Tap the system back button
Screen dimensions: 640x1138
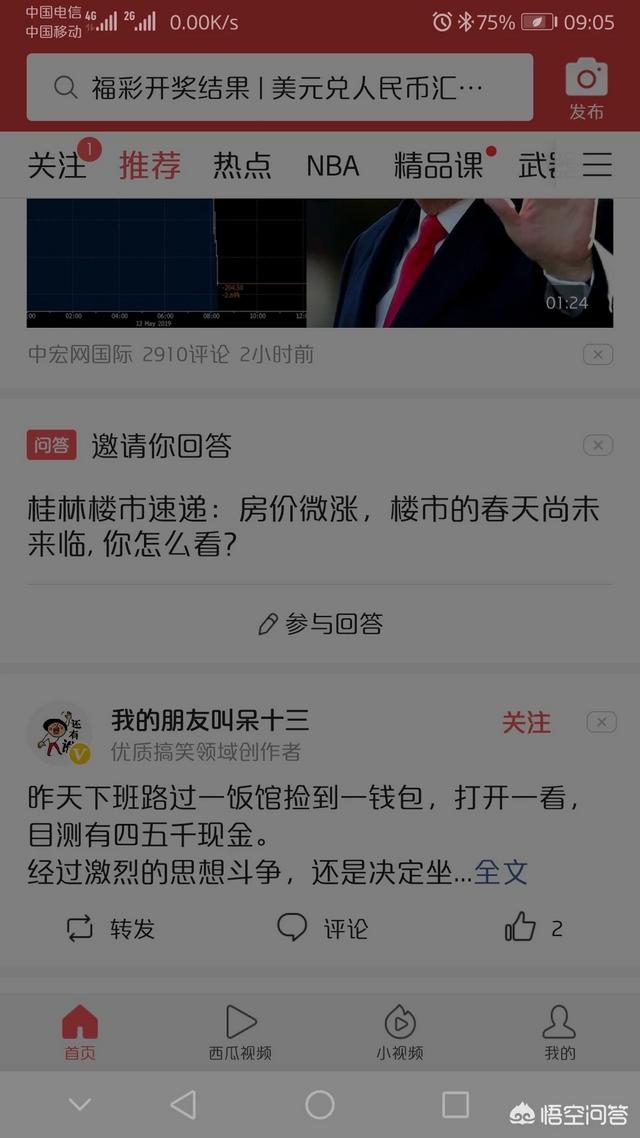[x=183, y=1104]
